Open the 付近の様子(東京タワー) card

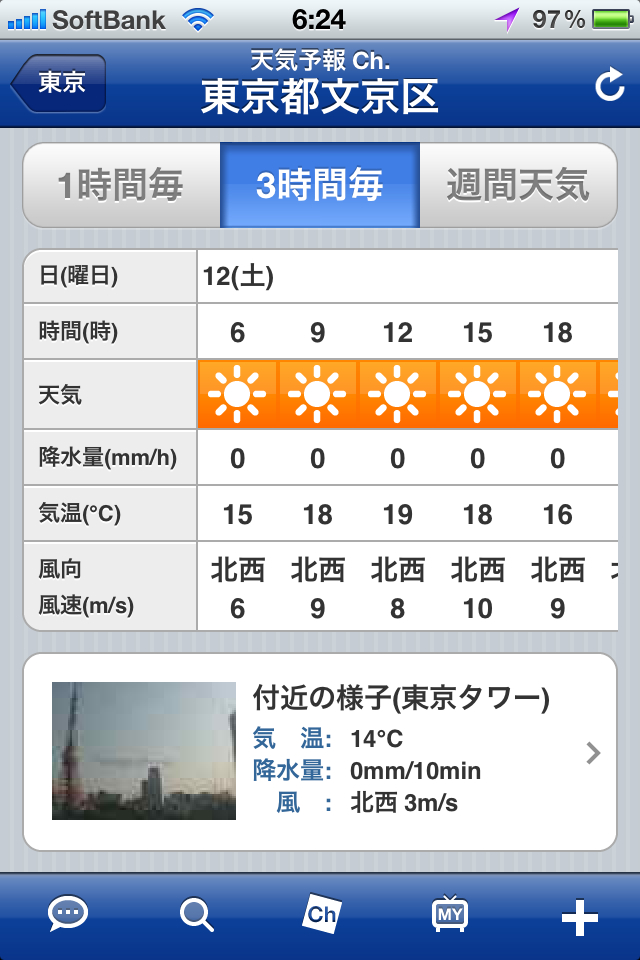click(x=320, y=752)
